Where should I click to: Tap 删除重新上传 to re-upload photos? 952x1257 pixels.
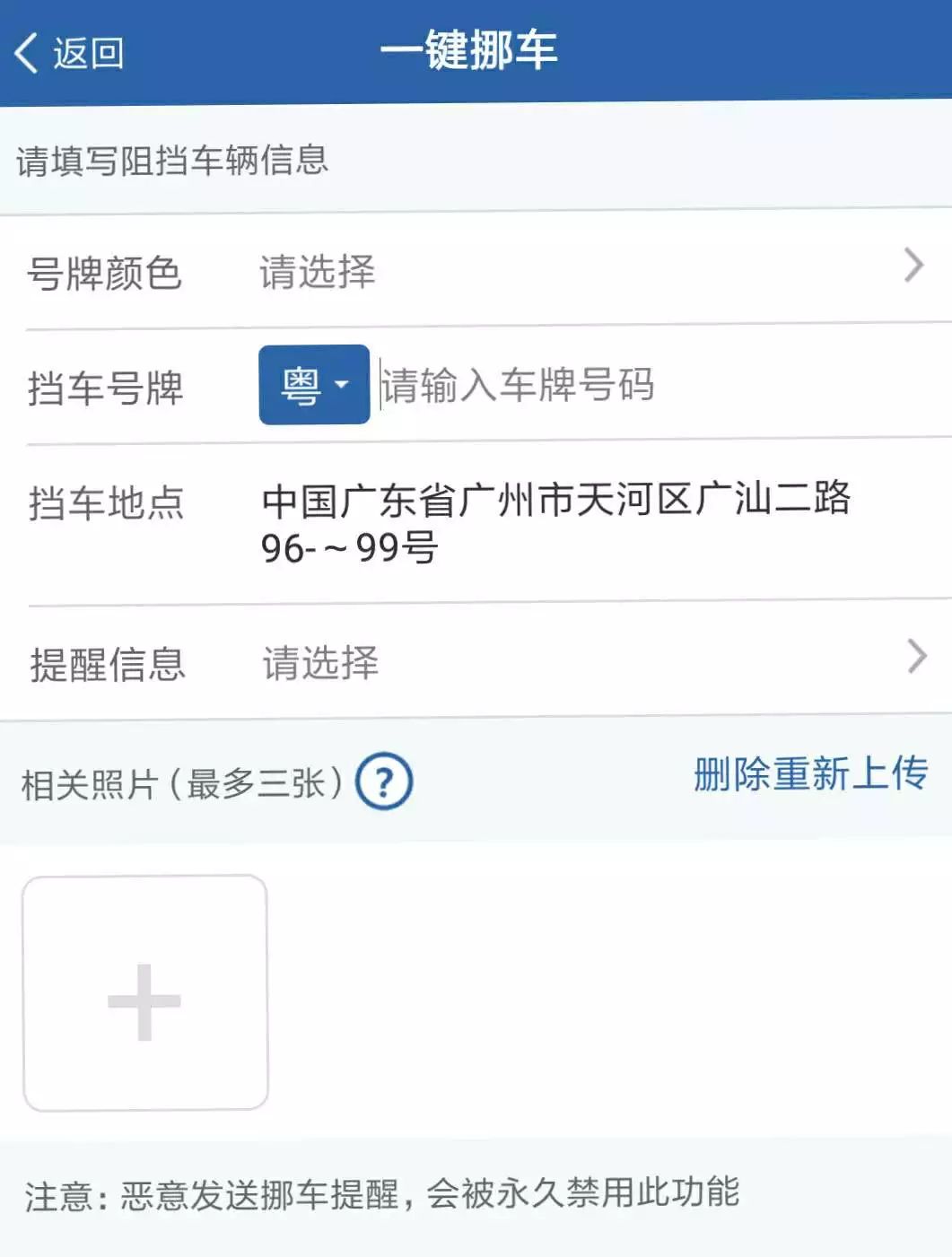(x=810, y=773)
